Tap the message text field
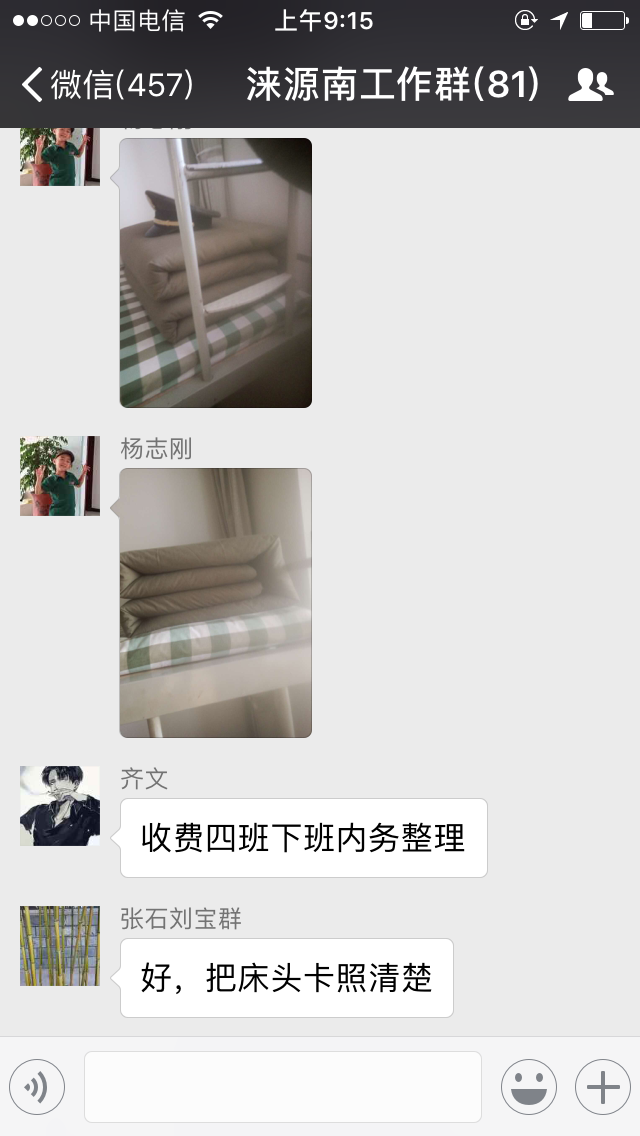640x1136 pixels. pyautogui.click(x=283, y=1087)
